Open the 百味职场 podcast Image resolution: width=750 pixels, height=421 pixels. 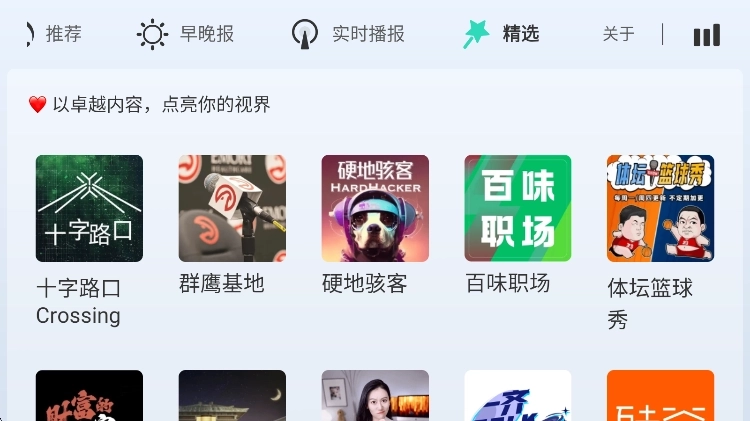coord(518,209)
